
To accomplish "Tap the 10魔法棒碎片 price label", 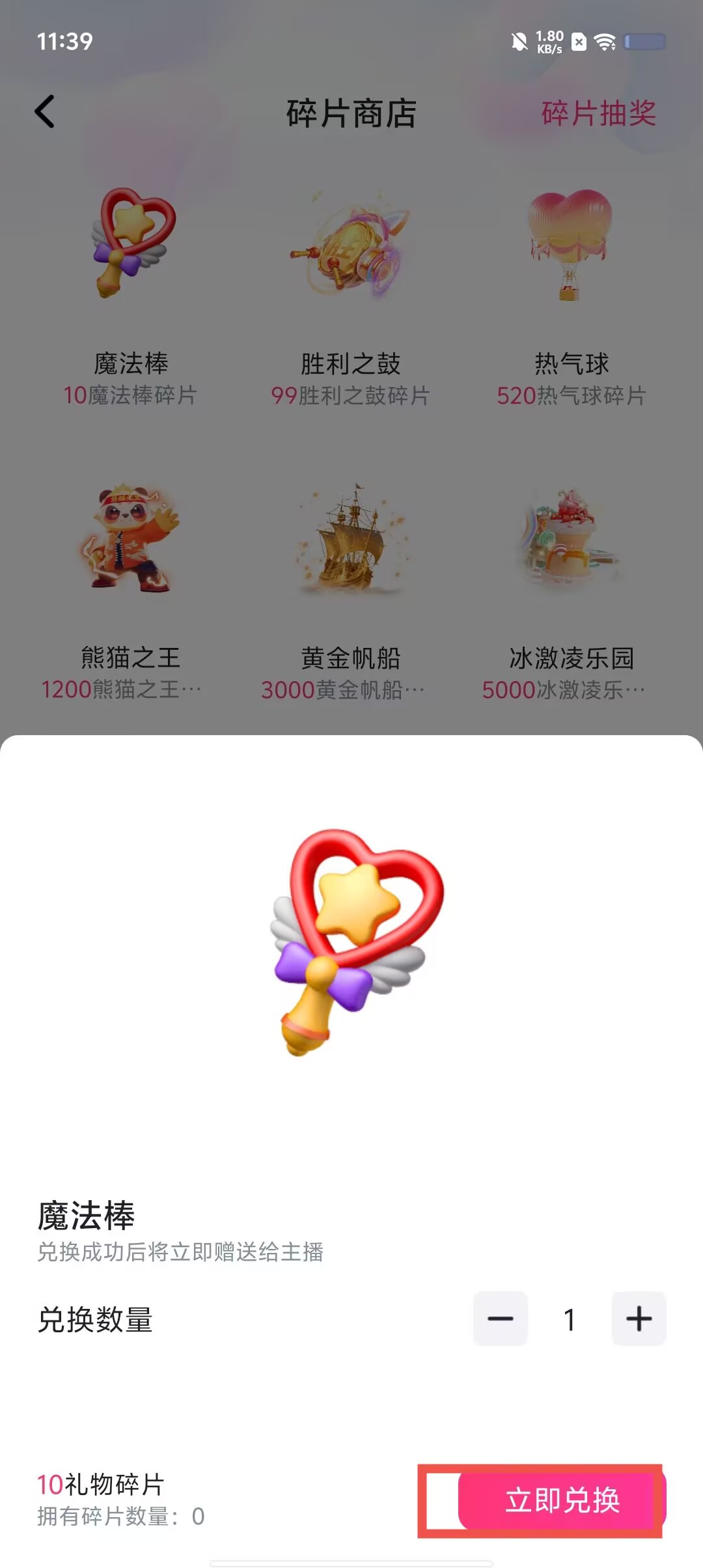I will click(131, 394).
